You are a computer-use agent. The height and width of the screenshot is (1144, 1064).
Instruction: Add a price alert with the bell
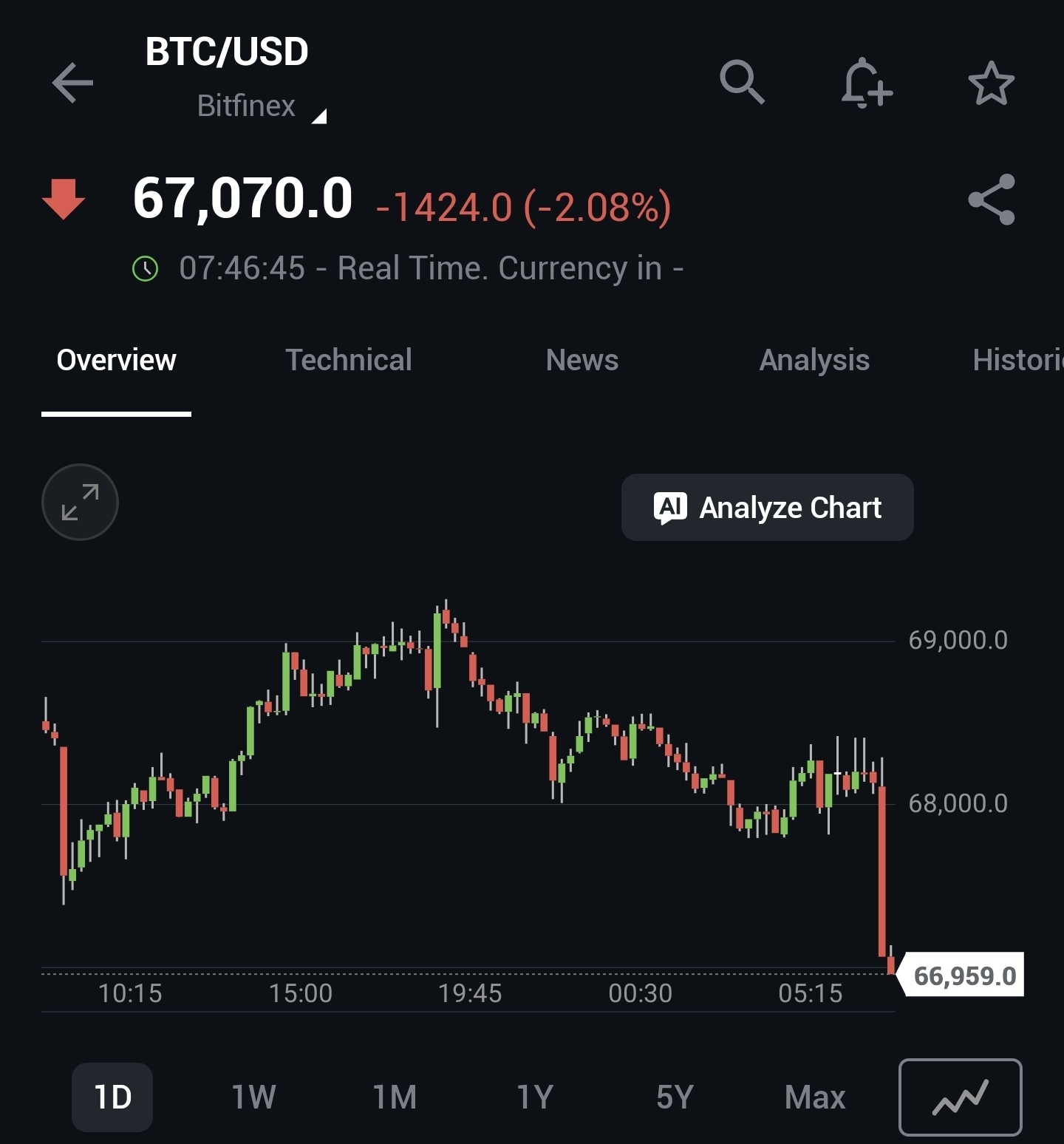(866, 83)
